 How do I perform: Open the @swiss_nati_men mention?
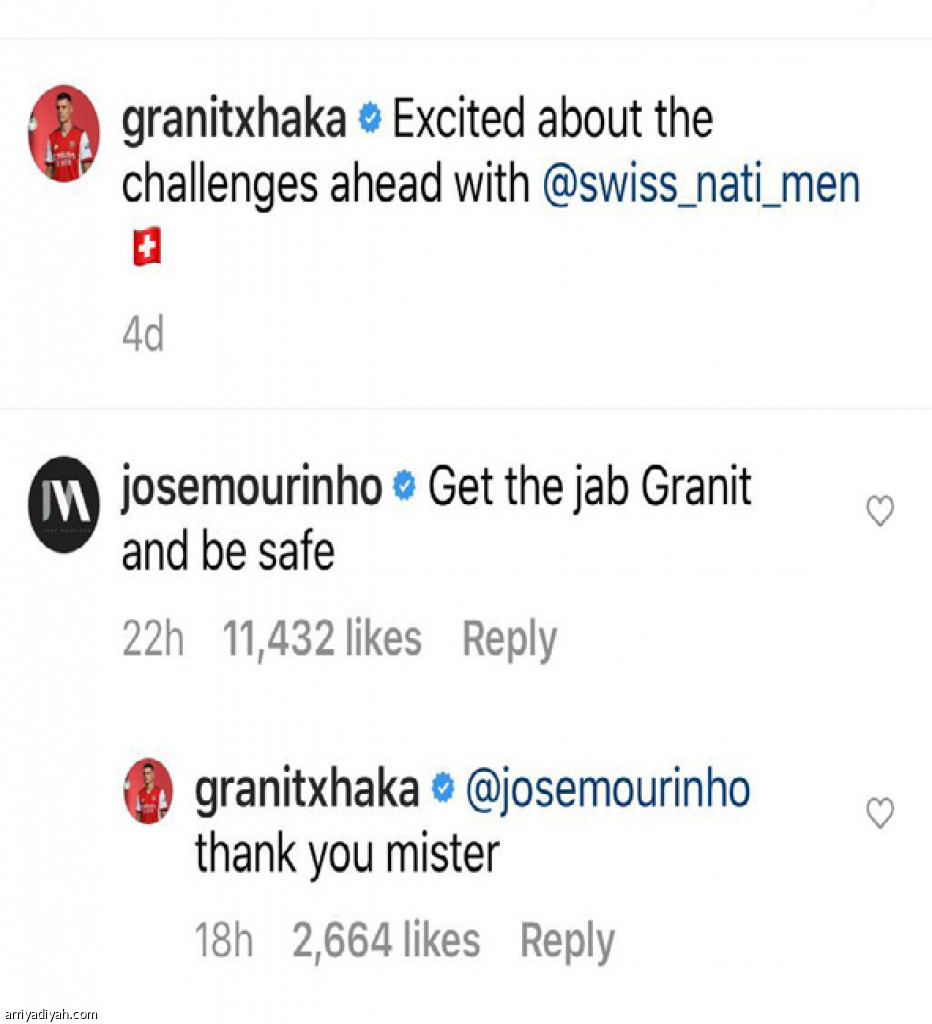(x=700, y=184)
